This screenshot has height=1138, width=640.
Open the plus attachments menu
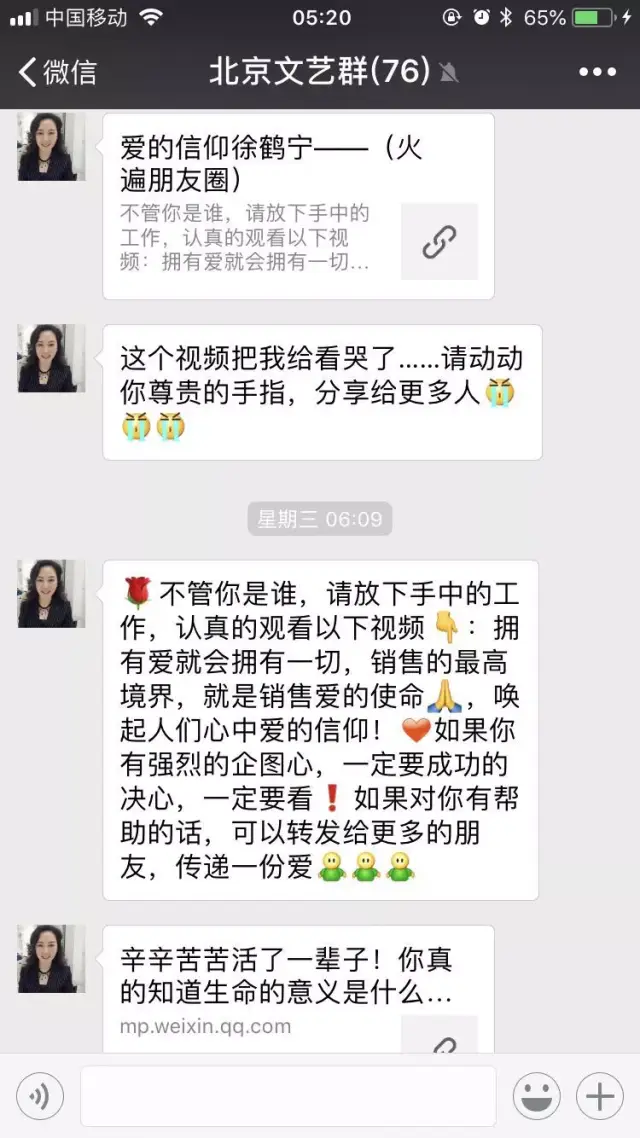(x=600, y=1097)
